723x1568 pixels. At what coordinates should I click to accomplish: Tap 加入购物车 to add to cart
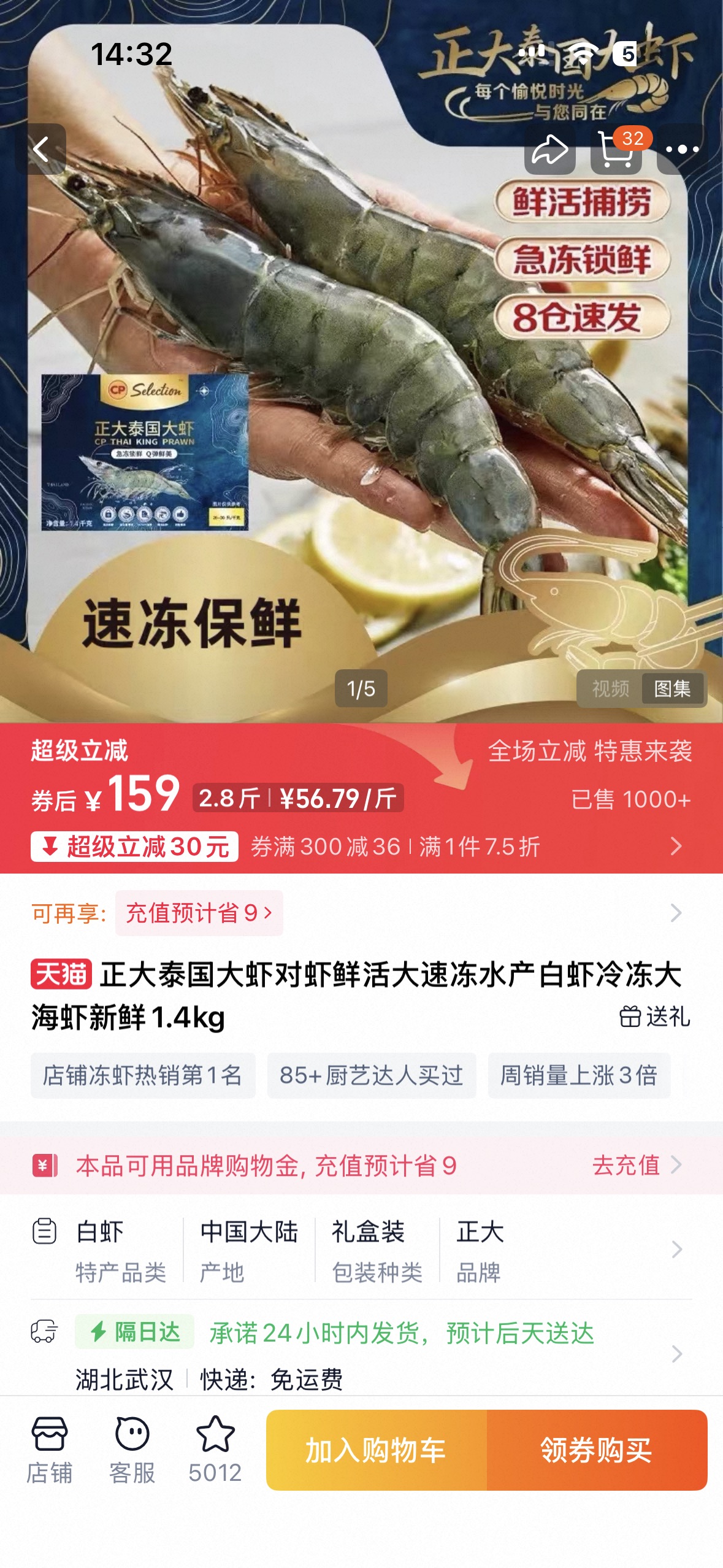click(376, 1450)
